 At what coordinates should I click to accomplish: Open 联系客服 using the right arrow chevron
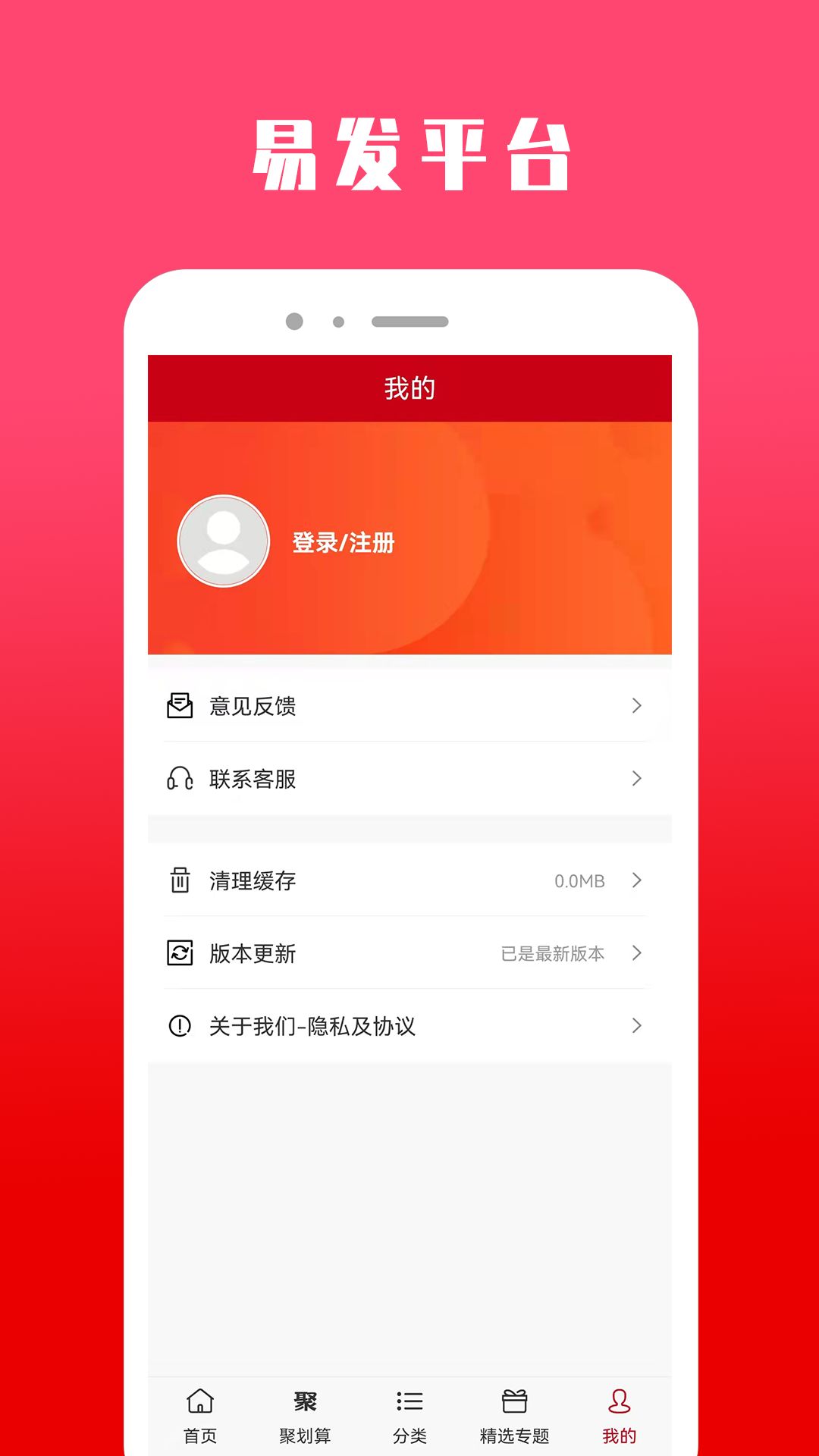click(x=635, y=778)
